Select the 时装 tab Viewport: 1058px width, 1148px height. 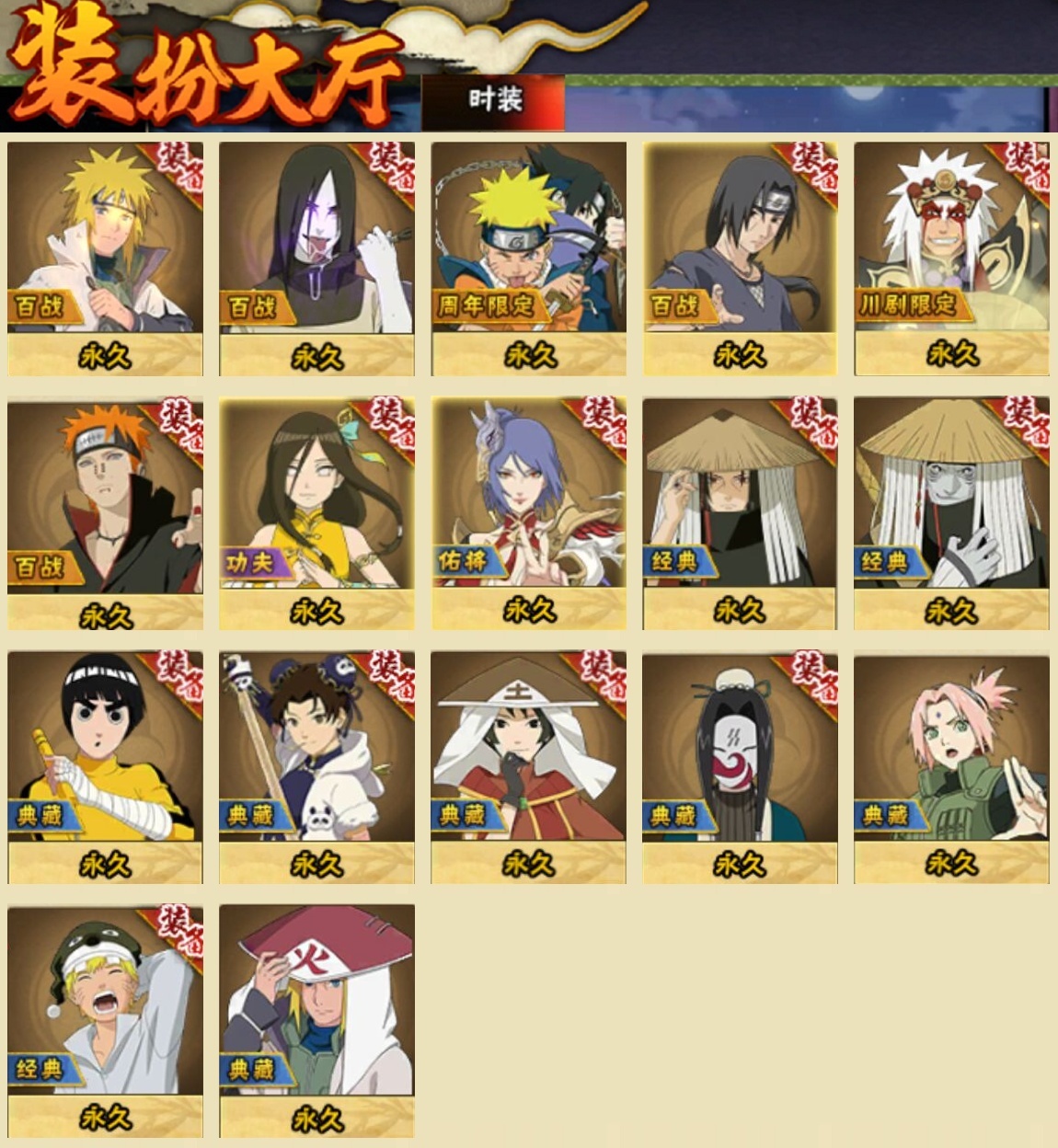494,100
